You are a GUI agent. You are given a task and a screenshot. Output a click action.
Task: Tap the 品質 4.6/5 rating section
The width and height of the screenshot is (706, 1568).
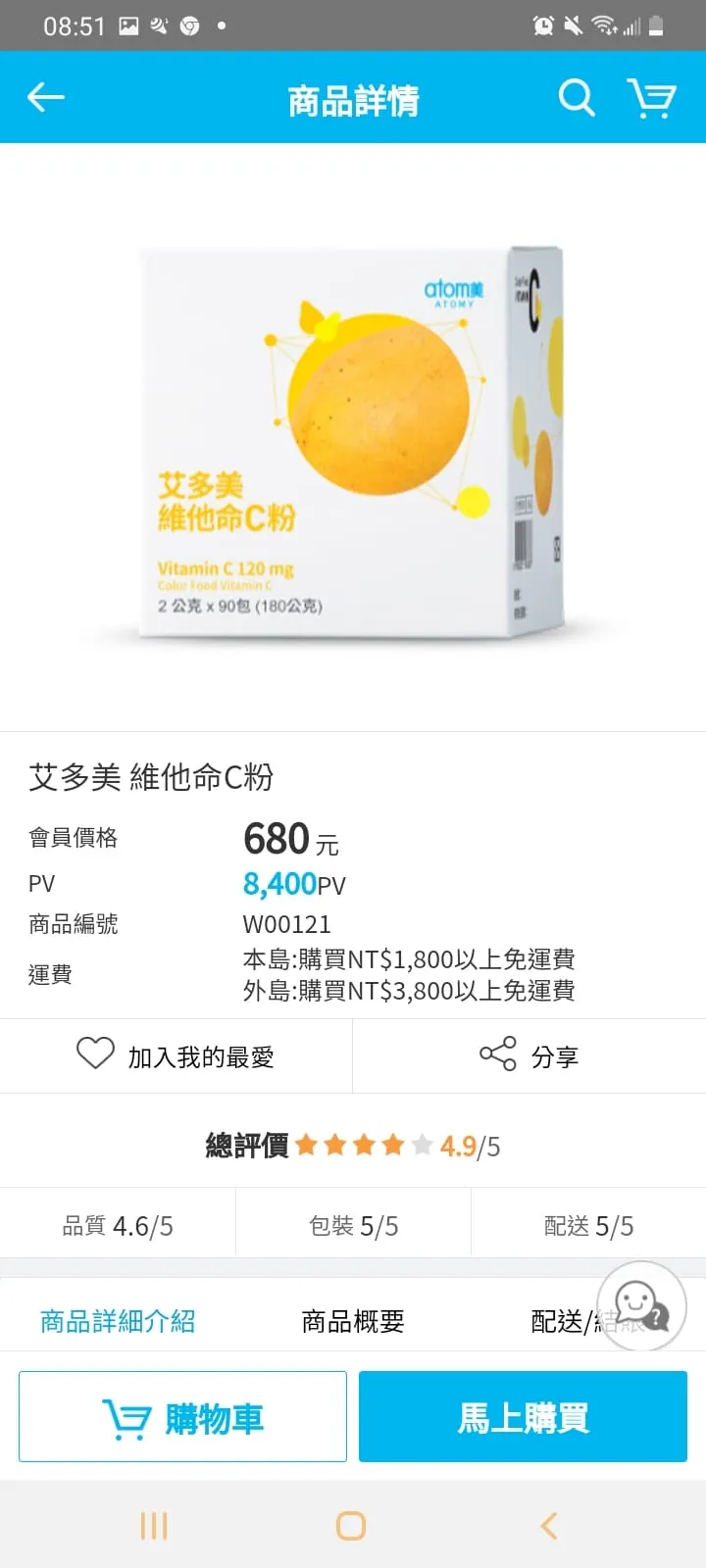click(118, 1222)
